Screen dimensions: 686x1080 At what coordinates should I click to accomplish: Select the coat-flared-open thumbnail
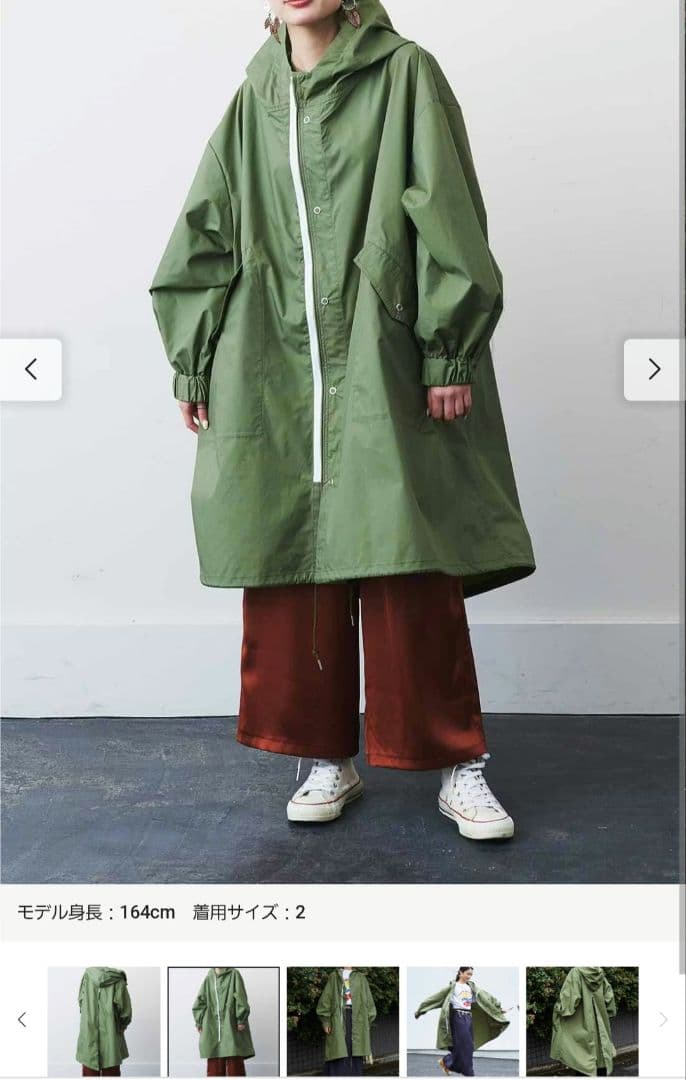pyautogui.click(x=462, y=1020)
